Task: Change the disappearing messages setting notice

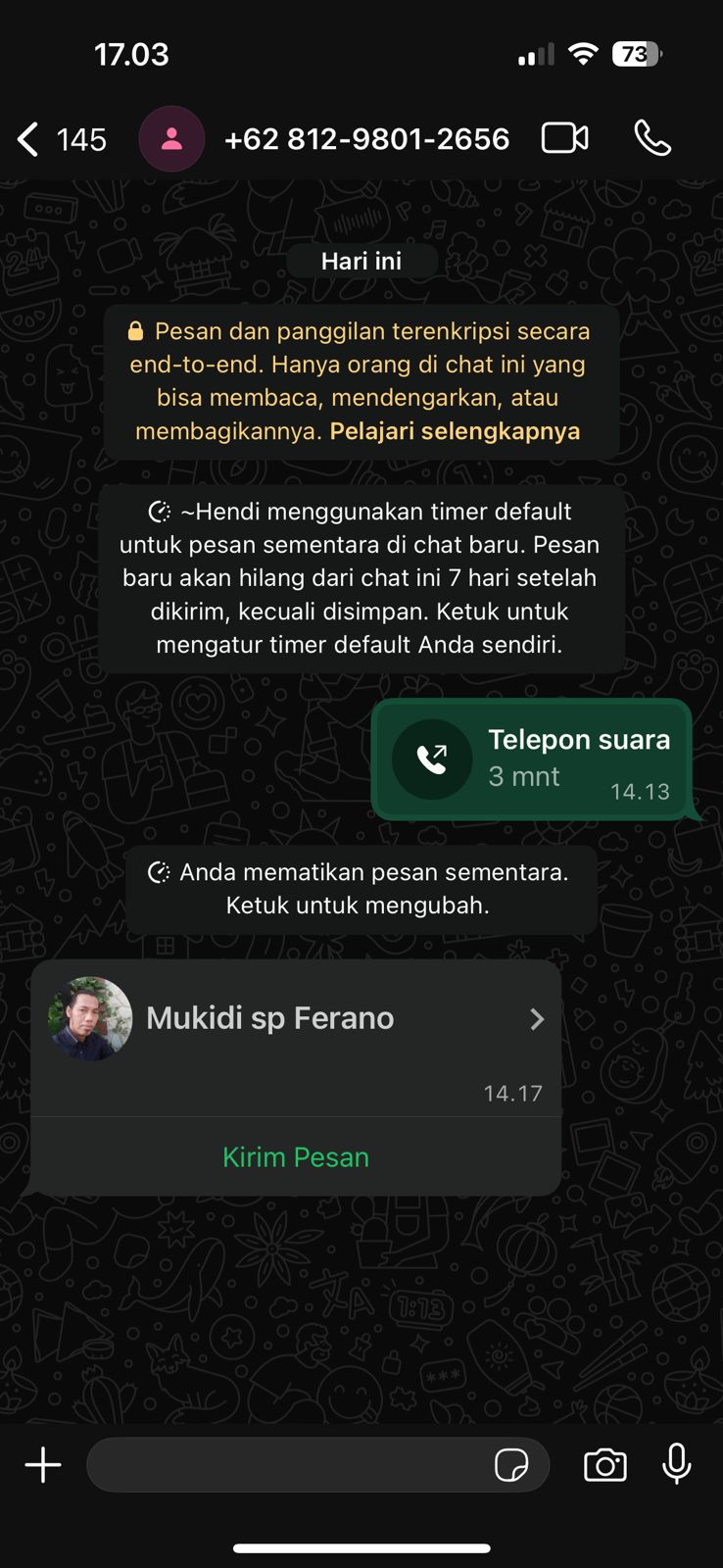Action: [361, 889]
